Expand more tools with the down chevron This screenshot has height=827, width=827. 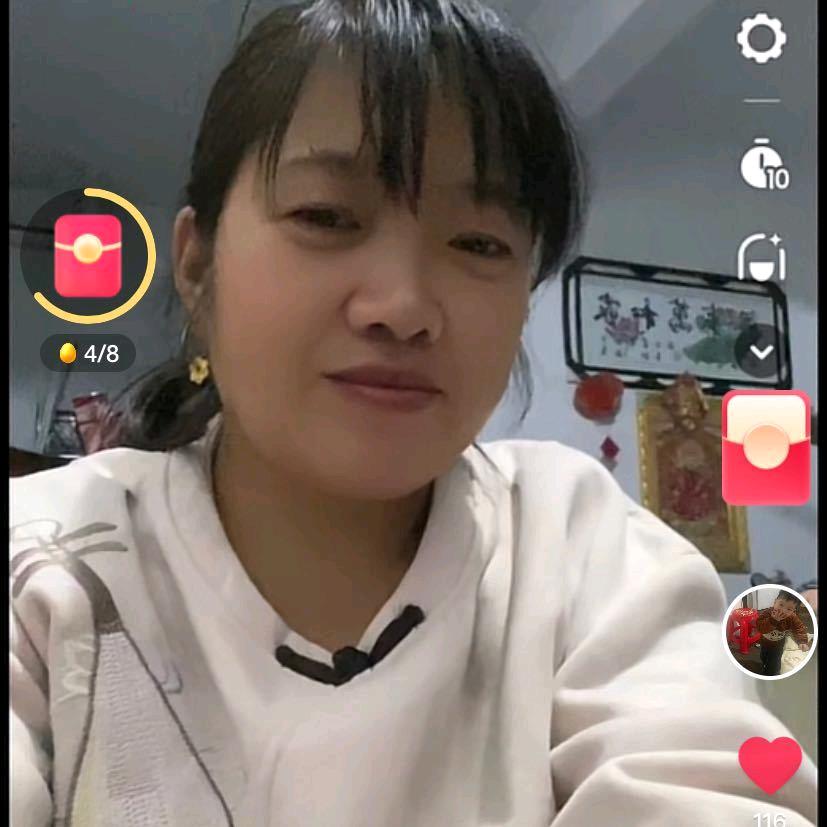[x=762, y=351]
